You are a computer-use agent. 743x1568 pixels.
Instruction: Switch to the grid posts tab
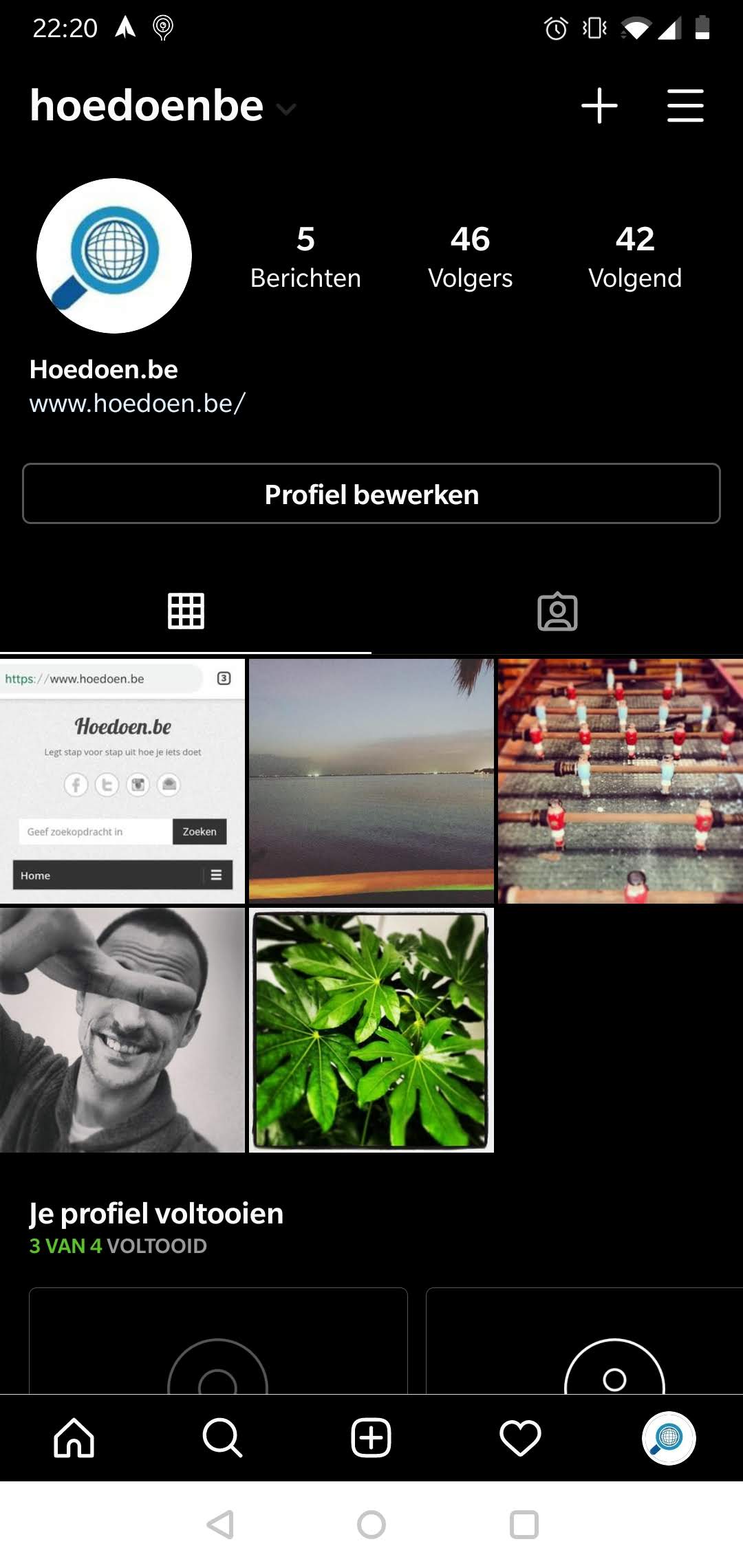click(x=186, y=611)
